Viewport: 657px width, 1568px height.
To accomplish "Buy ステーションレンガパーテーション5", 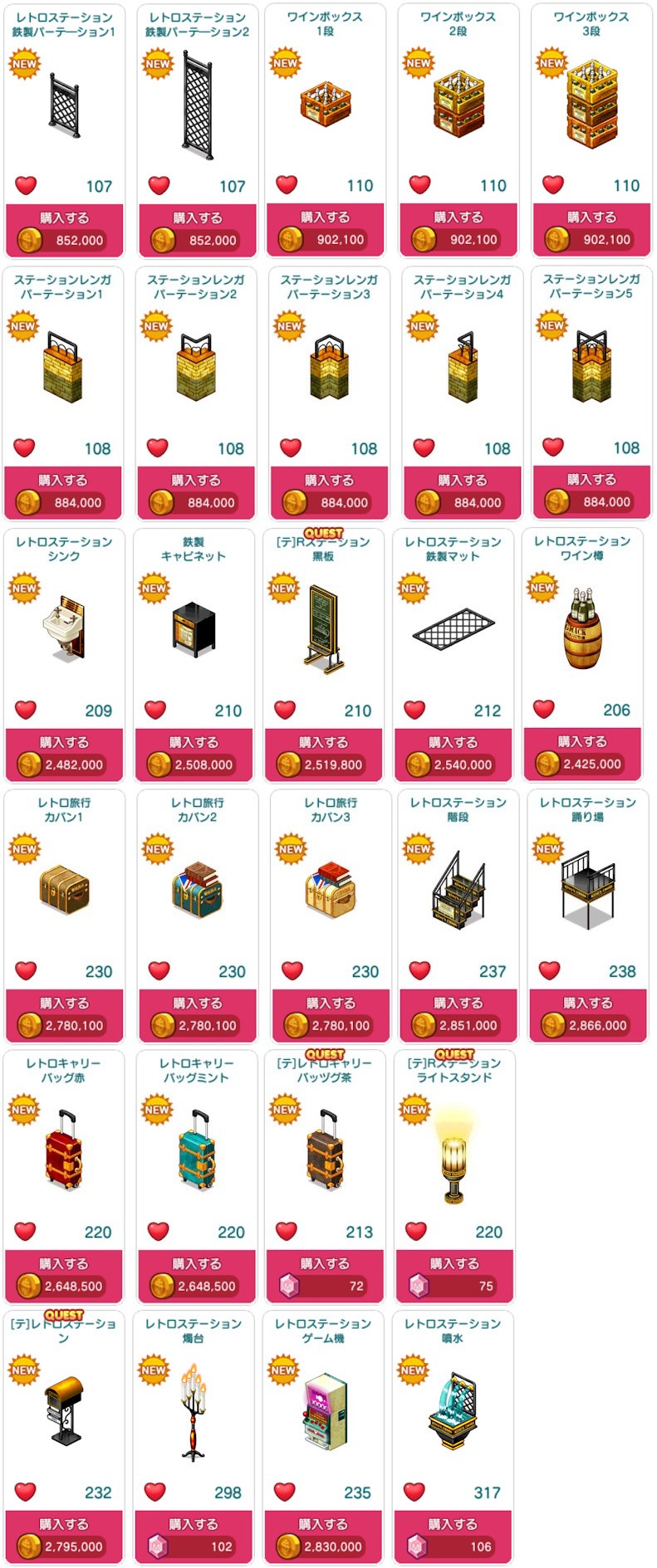I will tap(591, 491).
